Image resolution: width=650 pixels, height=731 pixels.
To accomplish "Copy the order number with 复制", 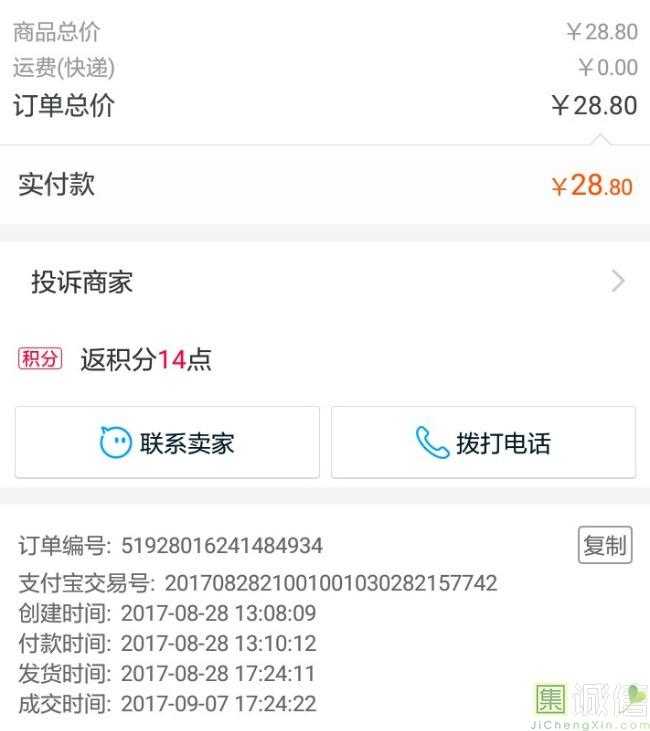I will [x=605, y=545].
